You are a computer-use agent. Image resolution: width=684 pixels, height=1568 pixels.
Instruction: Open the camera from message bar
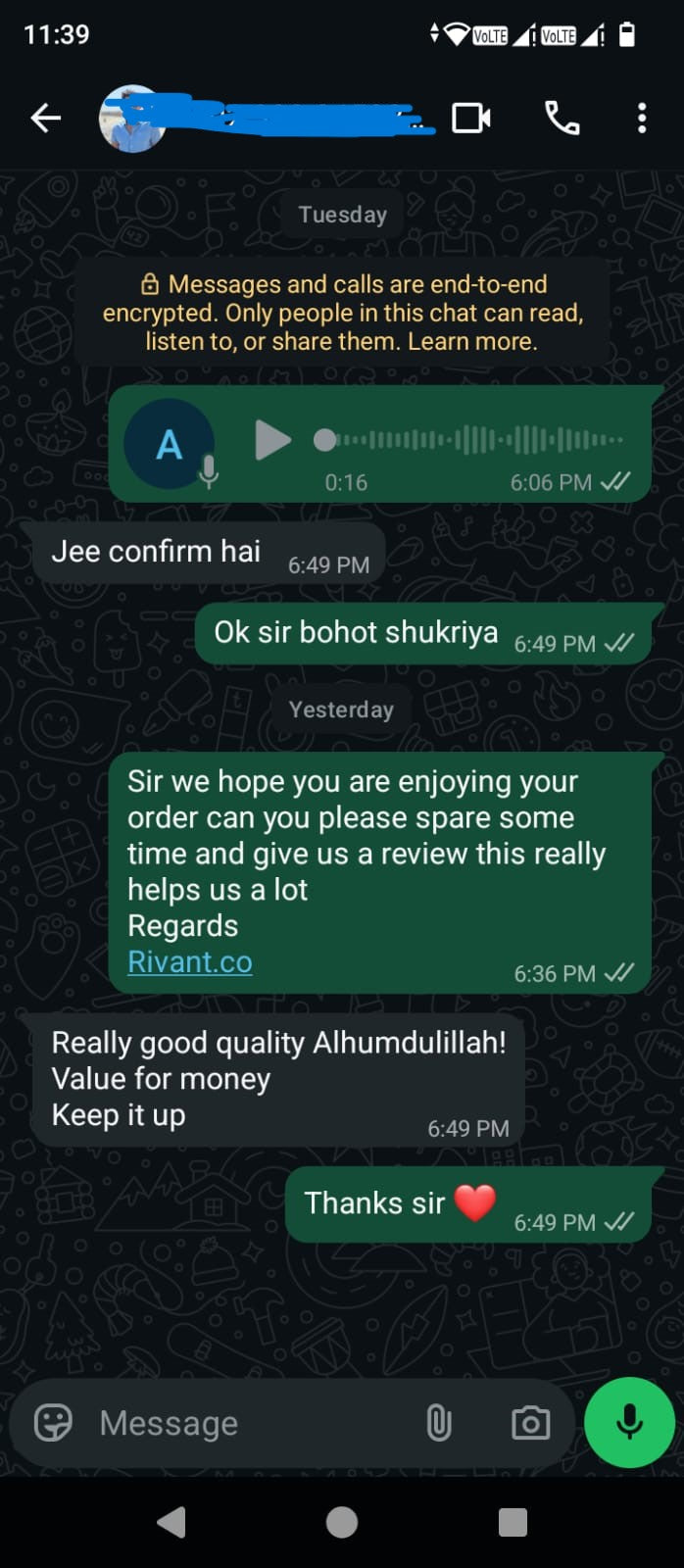pyautogui.click(x=530, y=1422)
